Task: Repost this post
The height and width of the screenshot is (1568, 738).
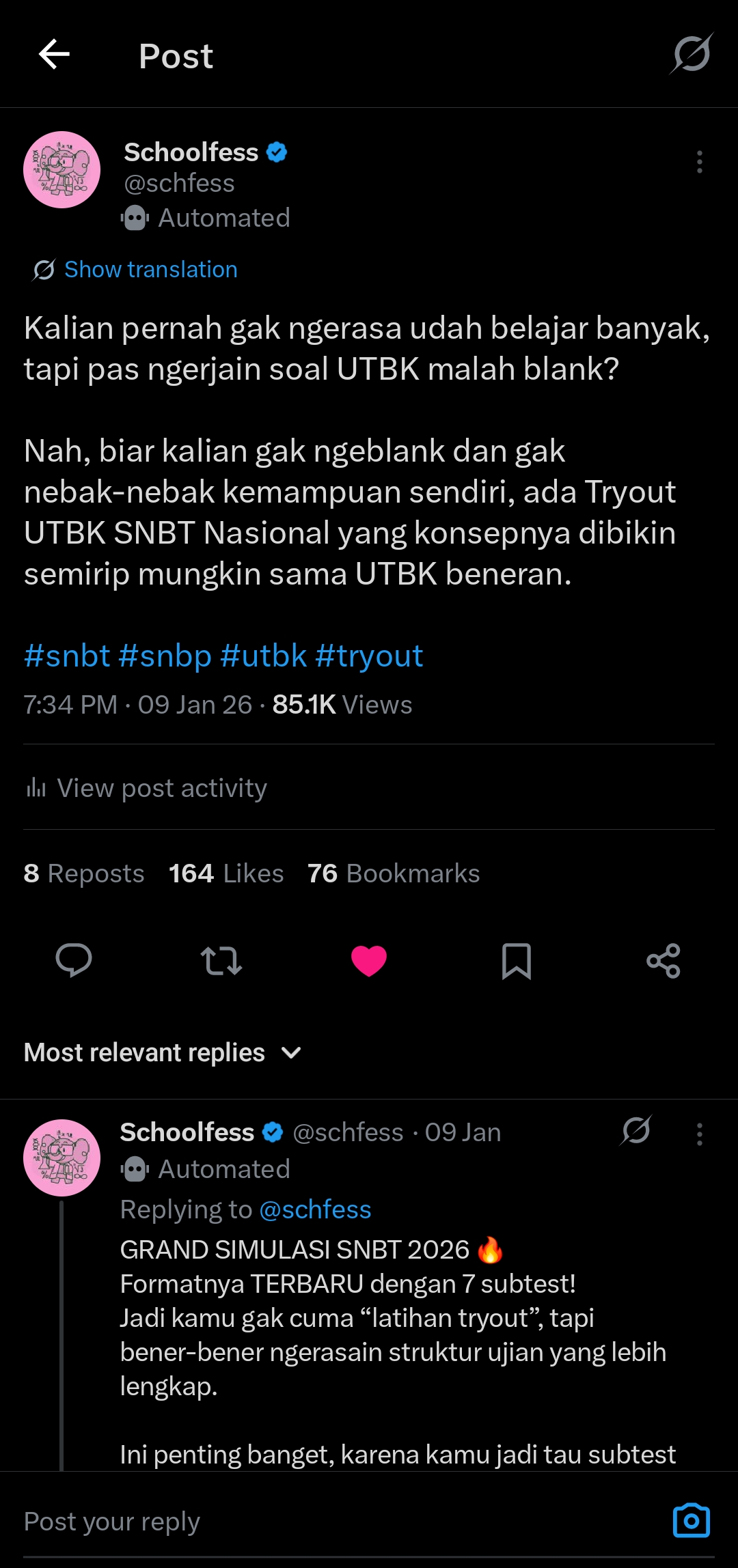Action: click(x=221, y=961)
